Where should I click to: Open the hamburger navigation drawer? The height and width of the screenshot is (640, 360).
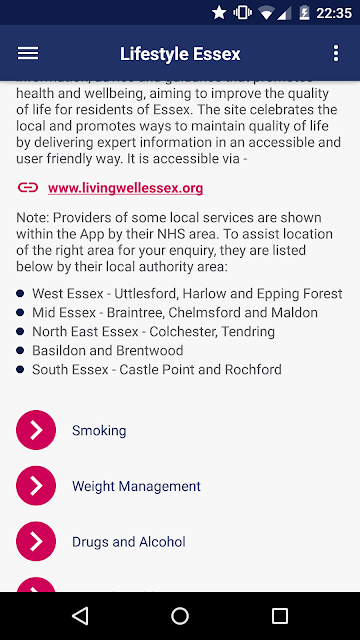click(28, 53)
